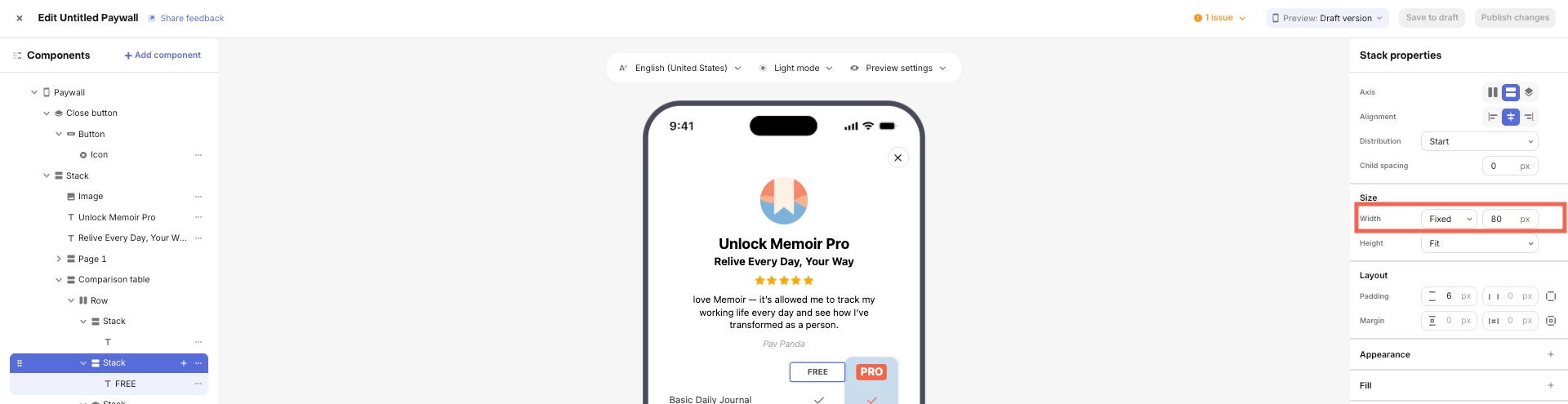
Task: Switch from Light mode dropdown
Action: pos(796,69)
